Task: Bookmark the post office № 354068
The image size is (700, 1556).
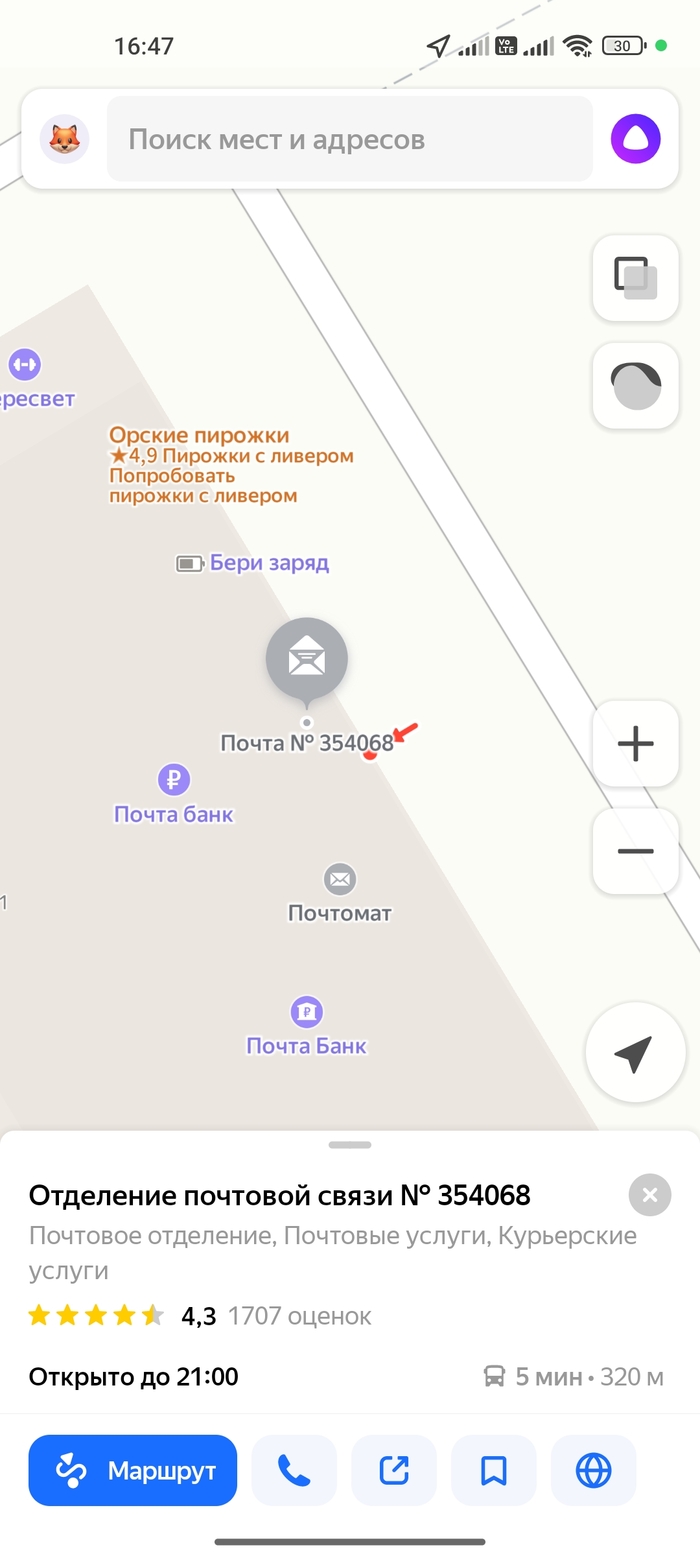Action: click(x=494, y=1470)
